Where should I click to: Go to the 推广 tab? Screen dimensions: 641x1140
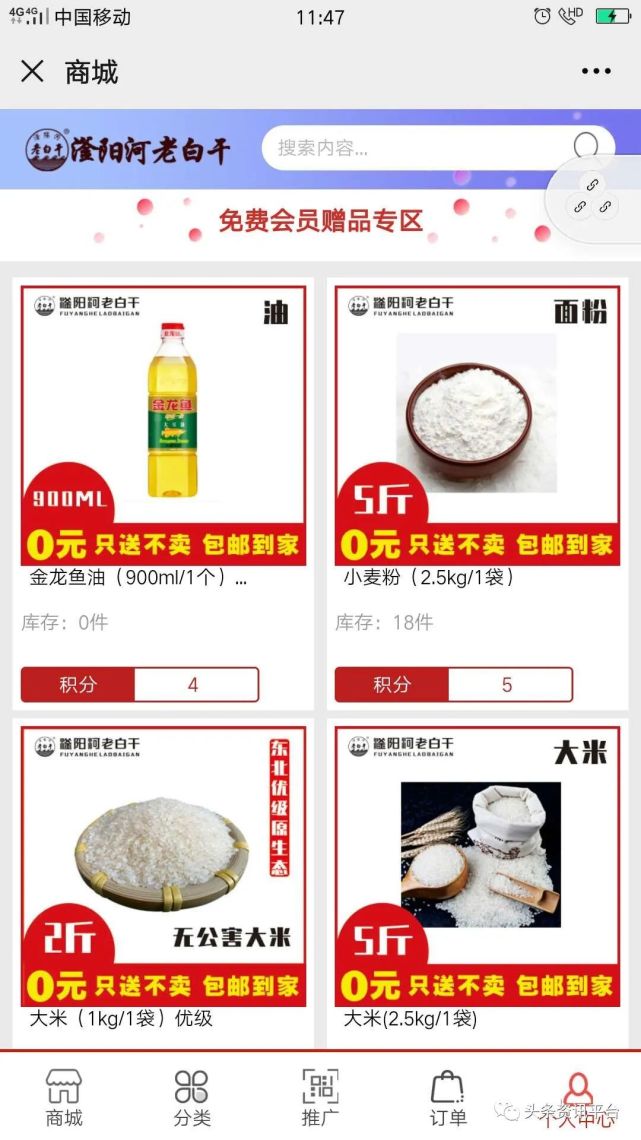tap(320, 1097)
